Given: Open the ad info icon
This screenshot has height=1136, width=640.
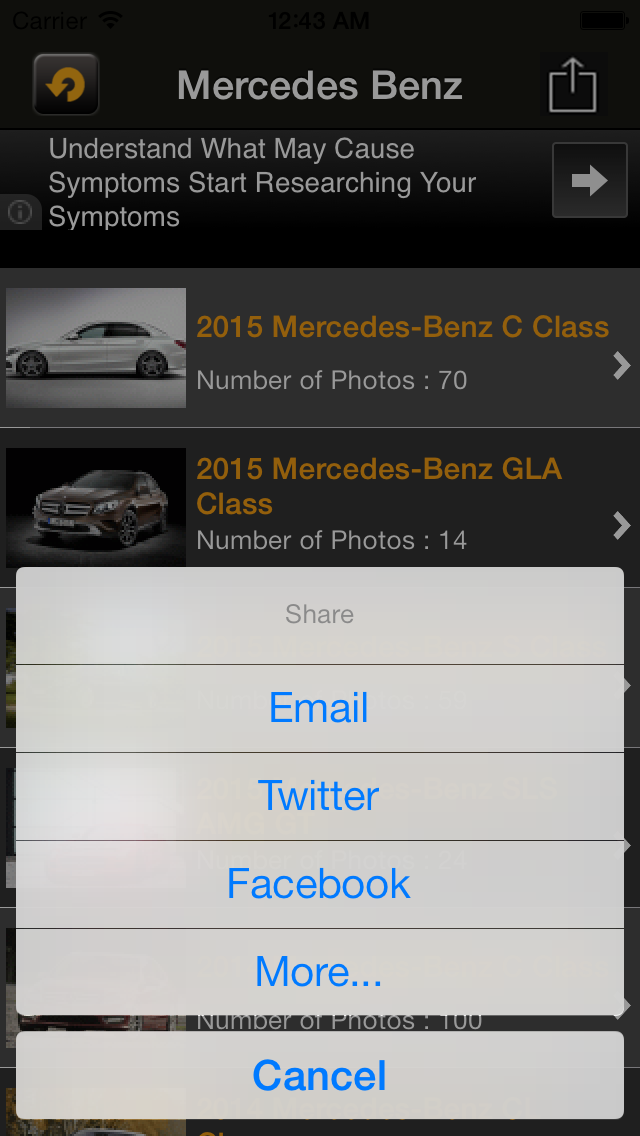Looking at the screenshot, I should pos(20,212).
